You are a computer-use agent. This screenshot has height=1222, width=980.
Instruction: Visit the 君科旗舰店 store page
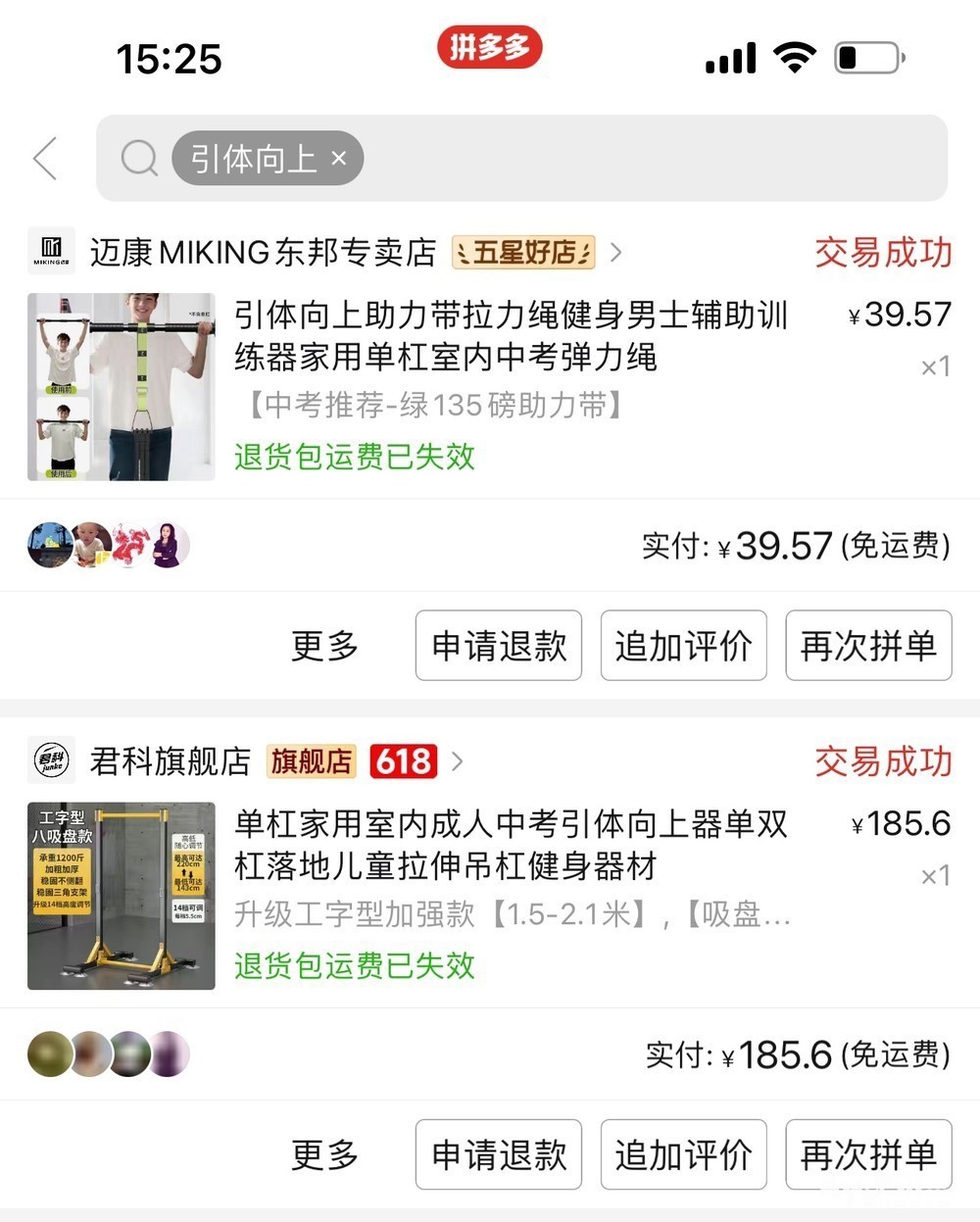click(x=171, y=761)
